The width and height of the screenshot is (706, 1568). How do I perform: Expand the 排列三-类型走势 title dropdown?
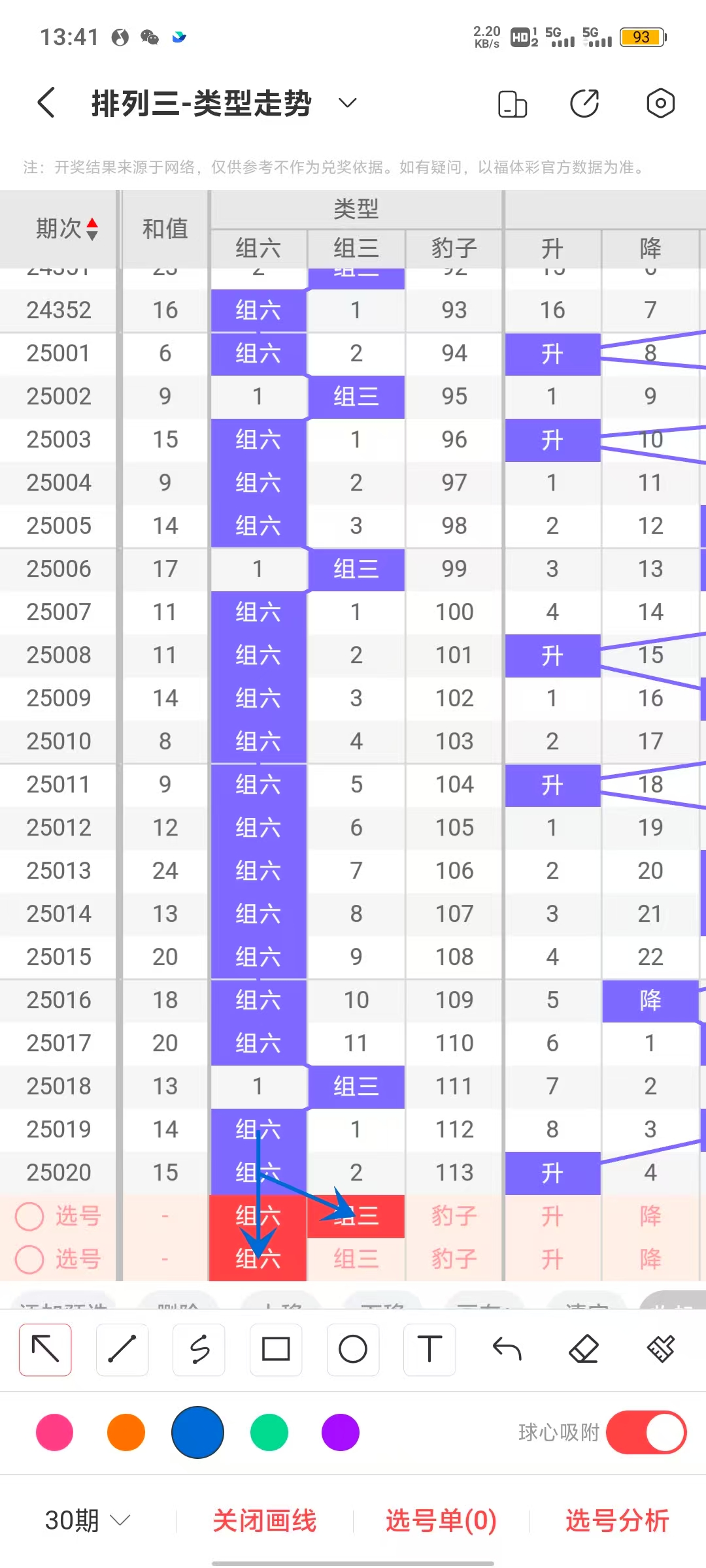347,103
